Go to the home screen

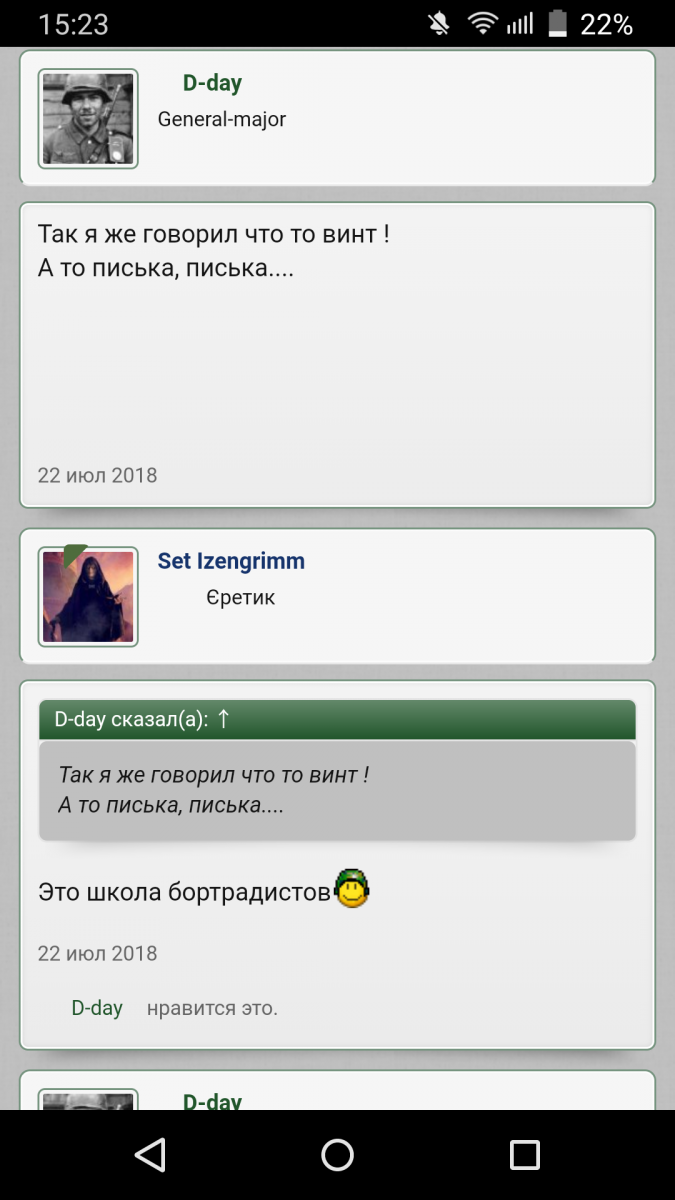pyautogui.click(x=337, y=1155)
